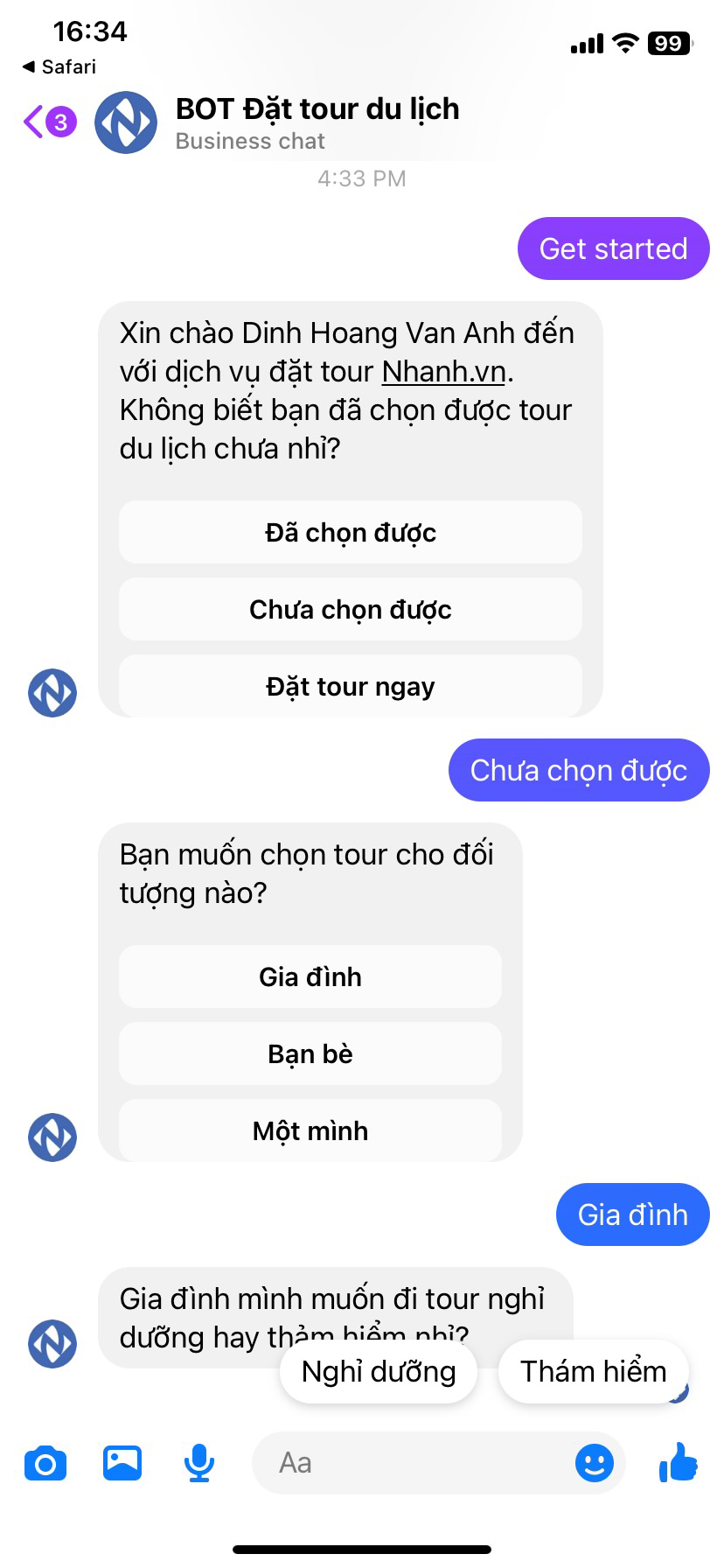The height and width of the screenshot is (1568, 724).
Task: Choose the Chưa chọn được button
Action: pyautogui.click(x=350, y=610)
